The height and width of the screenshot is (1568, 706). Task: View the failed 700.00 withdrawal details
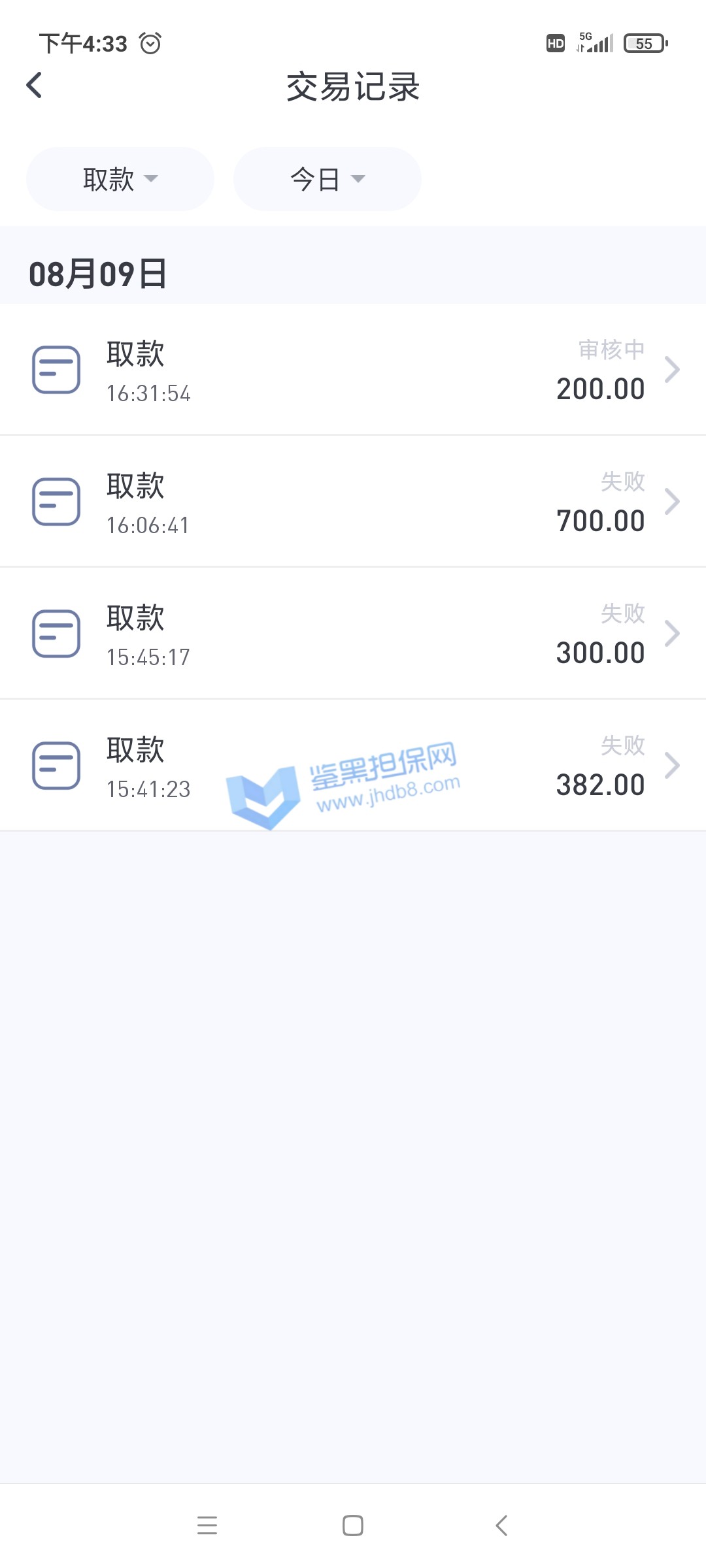click(353, 502)
